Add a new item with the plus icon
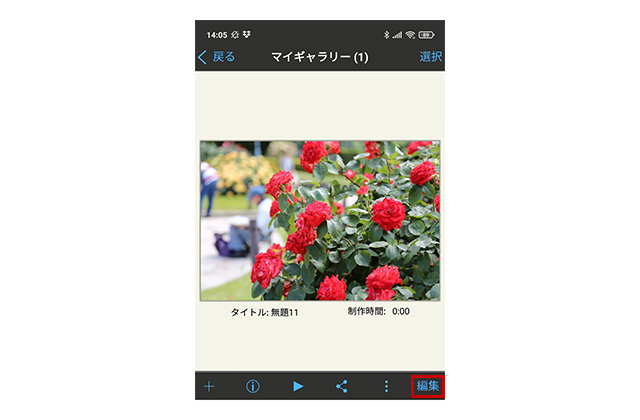The height and width of the screenshot is (420, 640). 209,386
